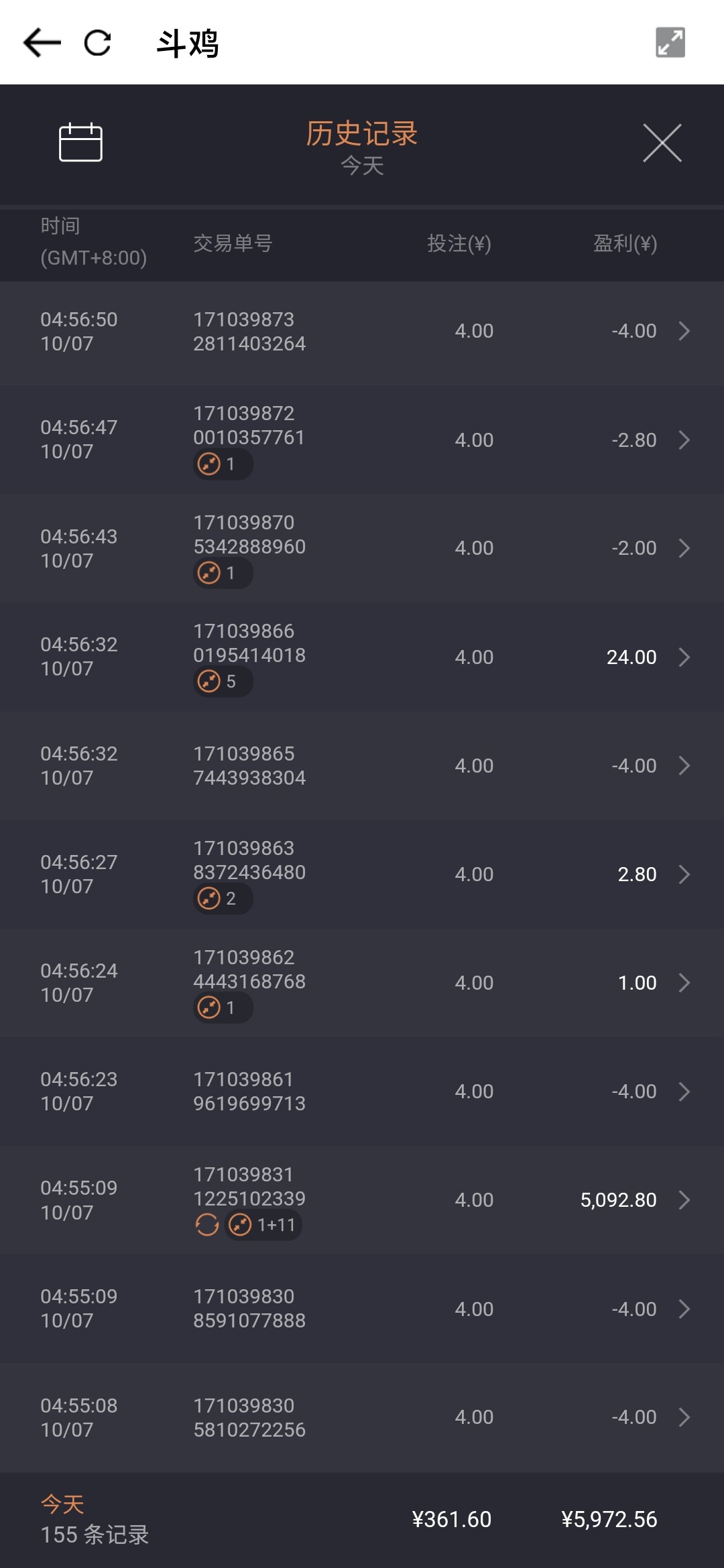This screenshot has width=724, height=1568.
Task: Open the calendar date picker
Action: pos(80,143)
